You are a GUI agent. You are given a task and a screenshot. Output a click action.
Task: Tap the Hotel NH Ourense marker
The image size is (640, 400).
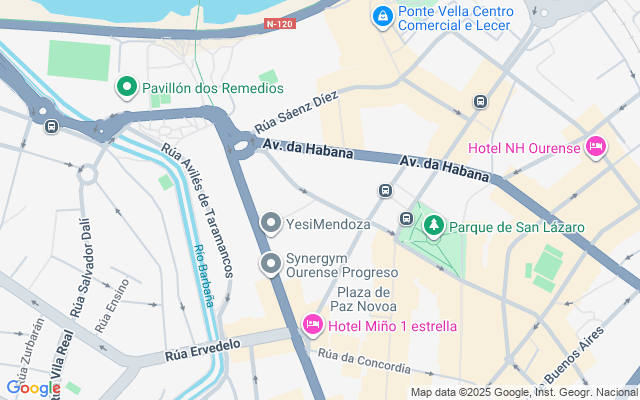point(596,148)
